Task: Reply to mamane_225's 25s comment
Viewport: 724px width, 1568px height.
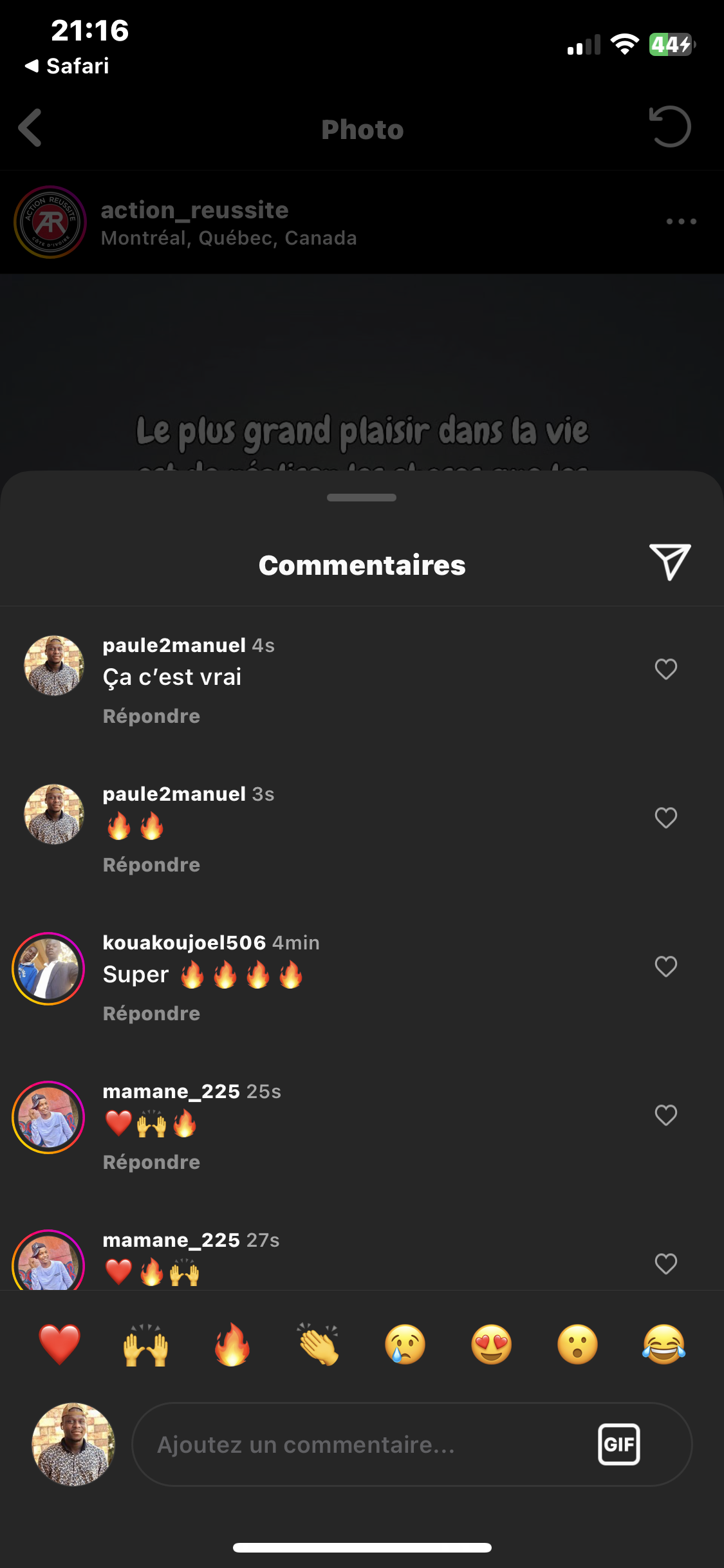Action: tap(151, 1162)
